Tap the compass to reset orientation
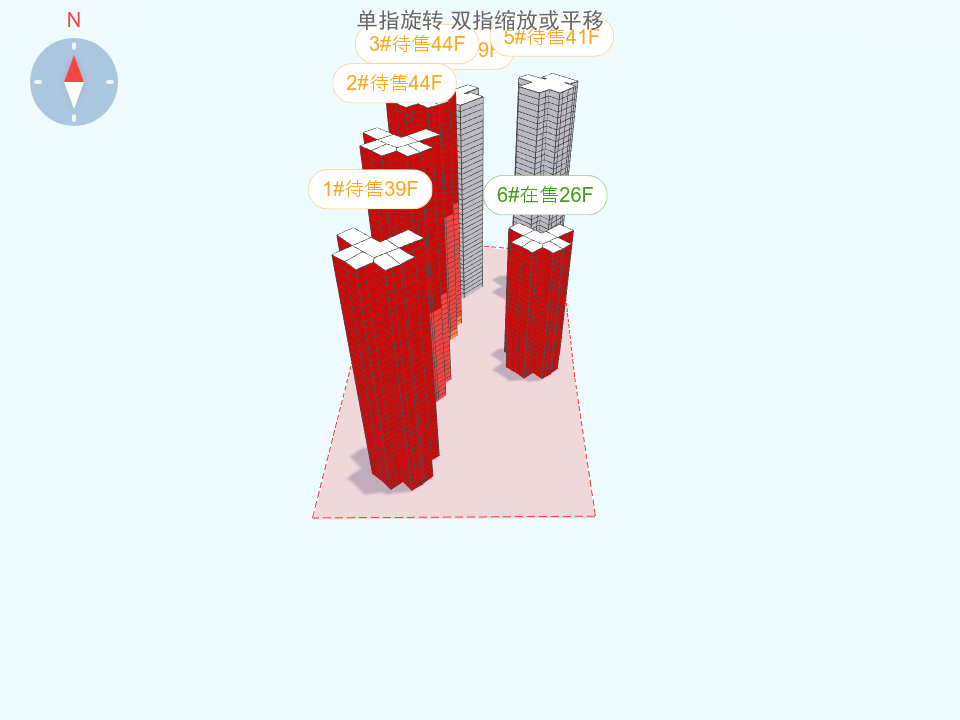Screen dimensions: 960x720 [x=74, y=82]
